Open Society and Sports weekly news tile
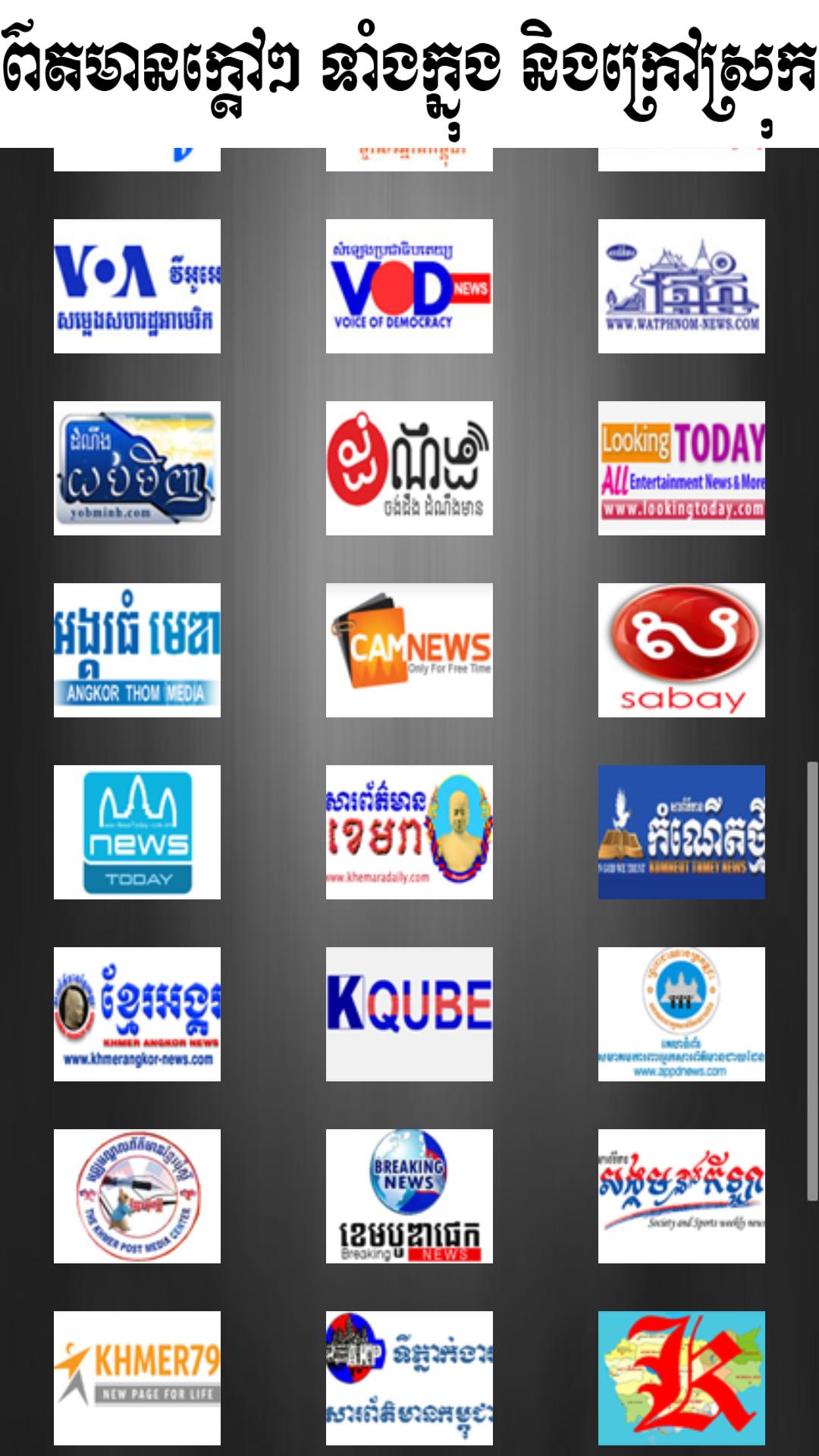Screen dimensions: 819x1456 point(681,1196)
